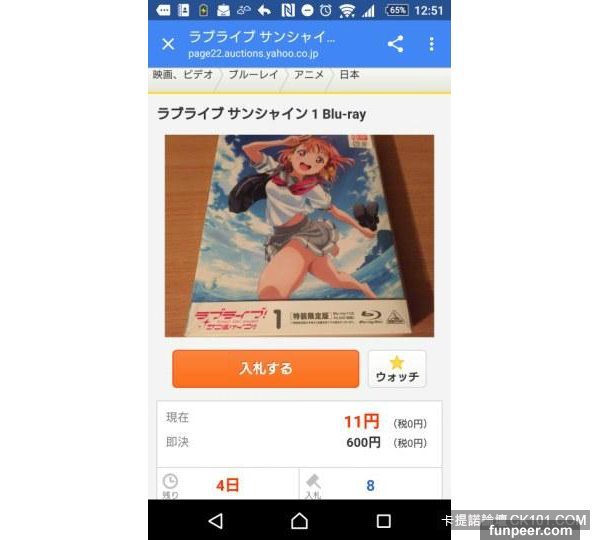Close the browser tab with X
600x540 pixels.
(x=168, y=44)
